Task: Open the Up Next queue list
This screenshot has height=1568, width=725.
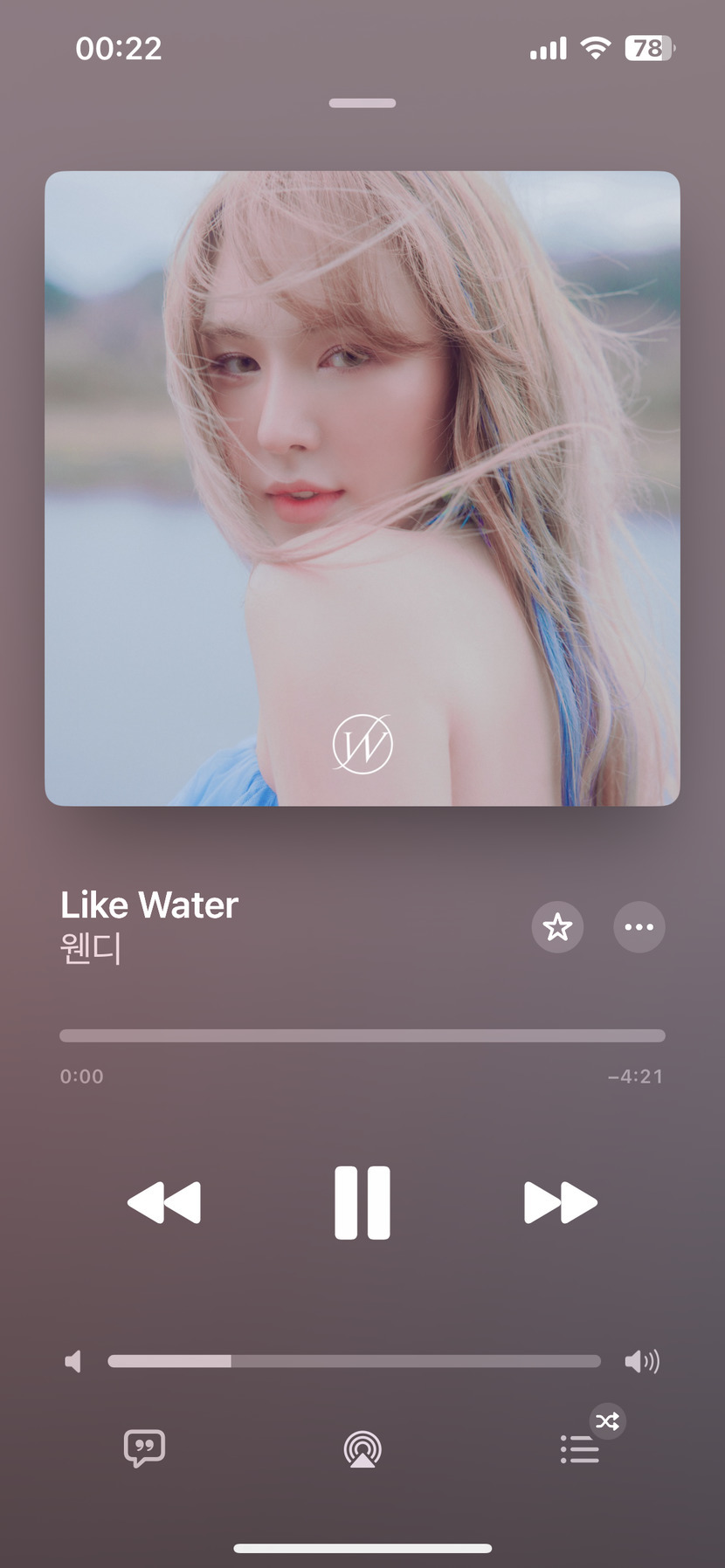Action: (580, 1449)
